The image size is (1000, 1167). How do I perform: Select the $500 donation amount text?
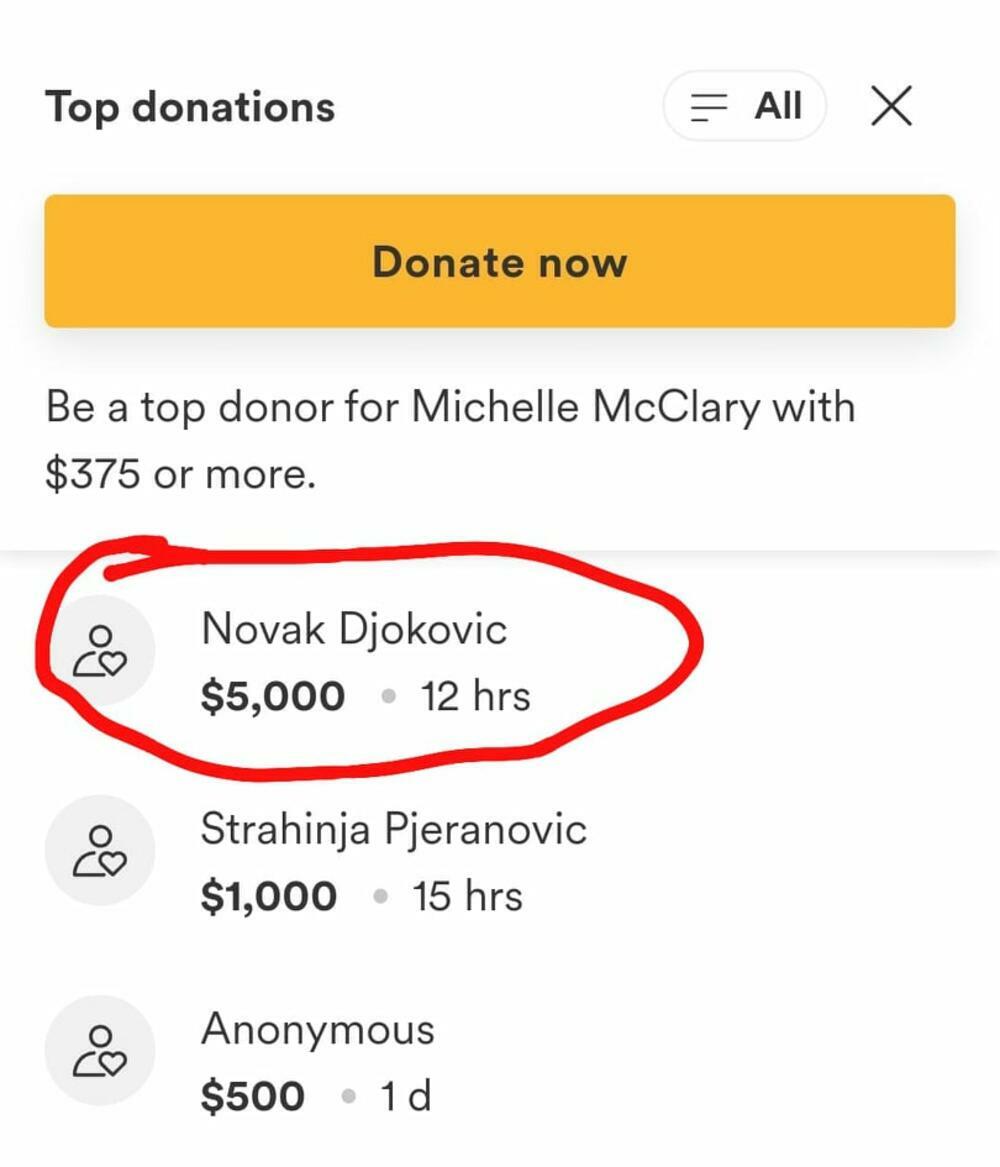[x=251, y=1096]
